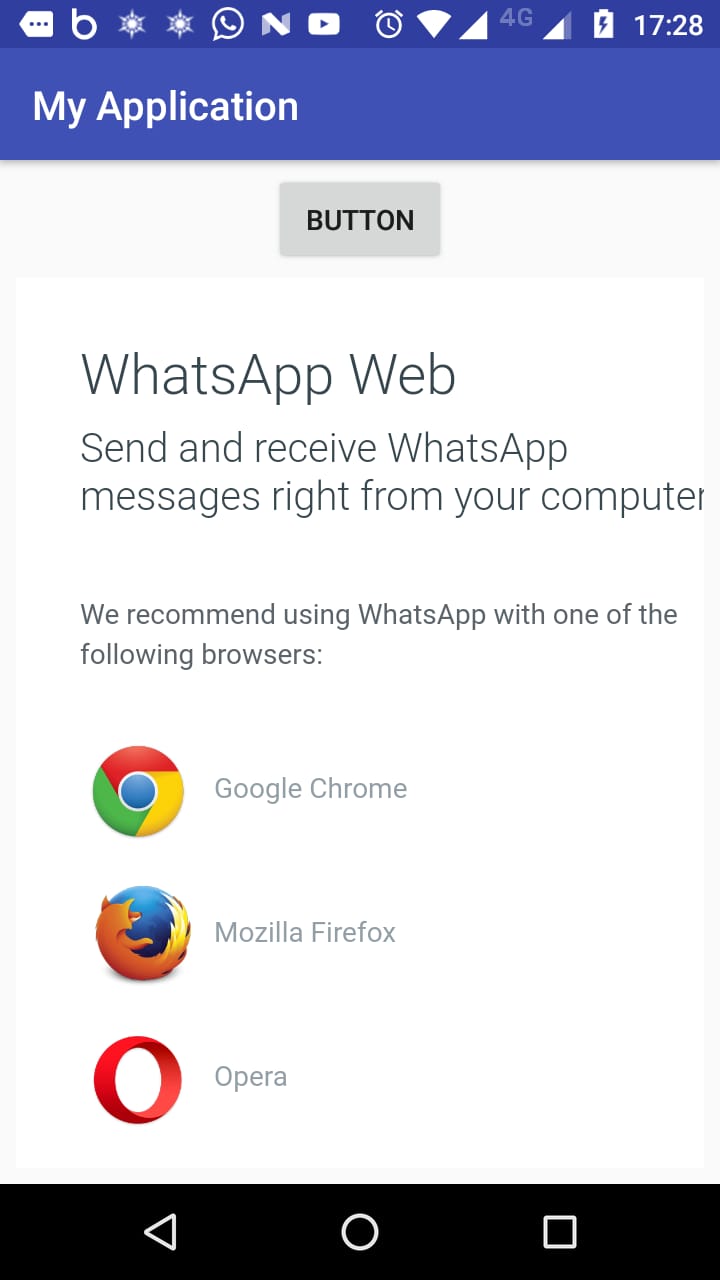Screen dimensions: 720x1280
Task: Open recent apps from the navigation bar
Action: point(560,1232)
